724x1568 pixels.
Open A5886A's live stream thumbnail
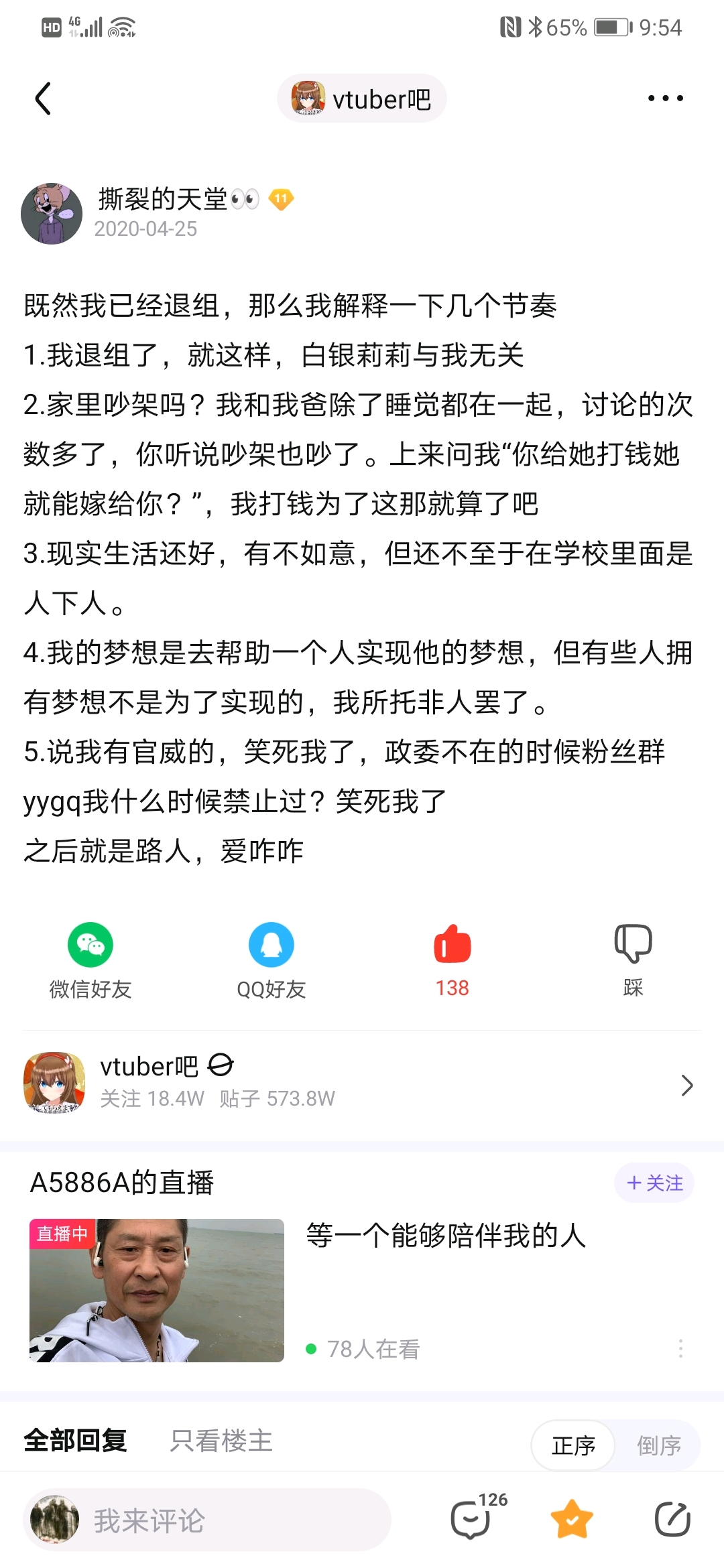point(157,1290)
